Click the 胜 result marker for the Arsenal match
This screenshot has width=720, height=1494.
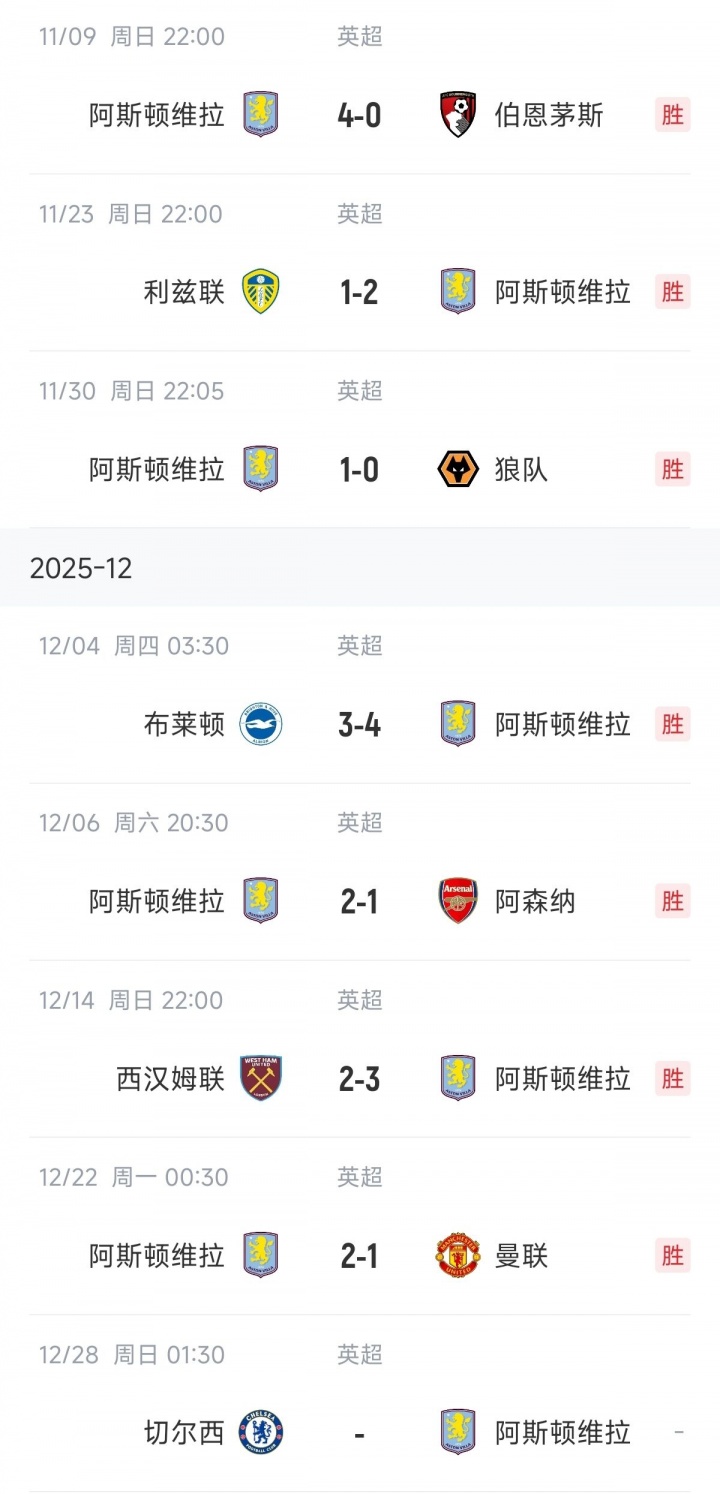tap(674, 900)
